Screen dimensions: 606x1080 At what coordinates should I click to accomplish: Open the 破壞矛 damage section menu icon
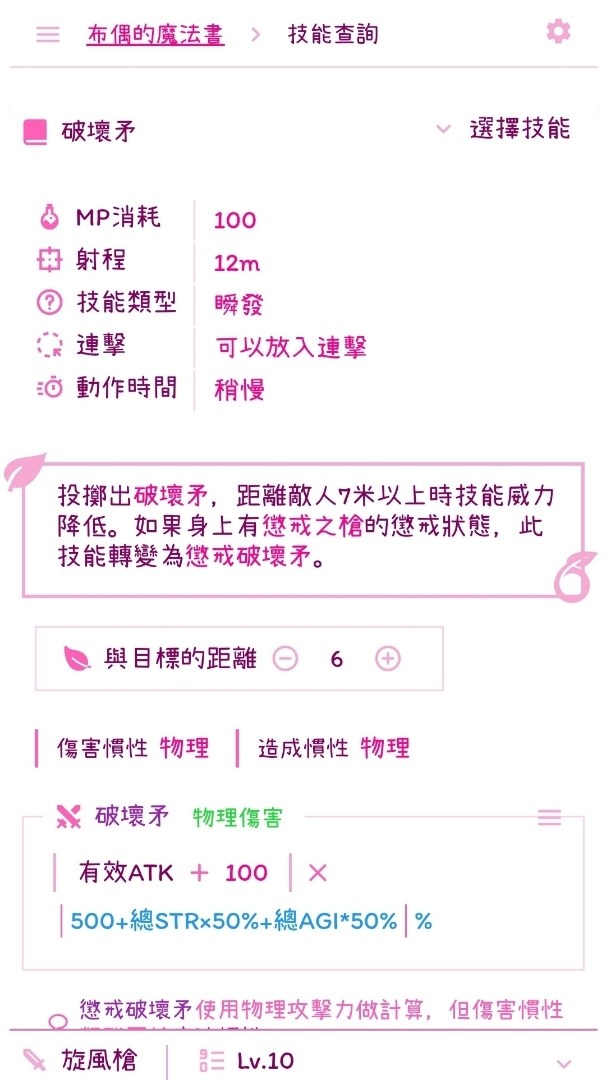tap(550, 818)
